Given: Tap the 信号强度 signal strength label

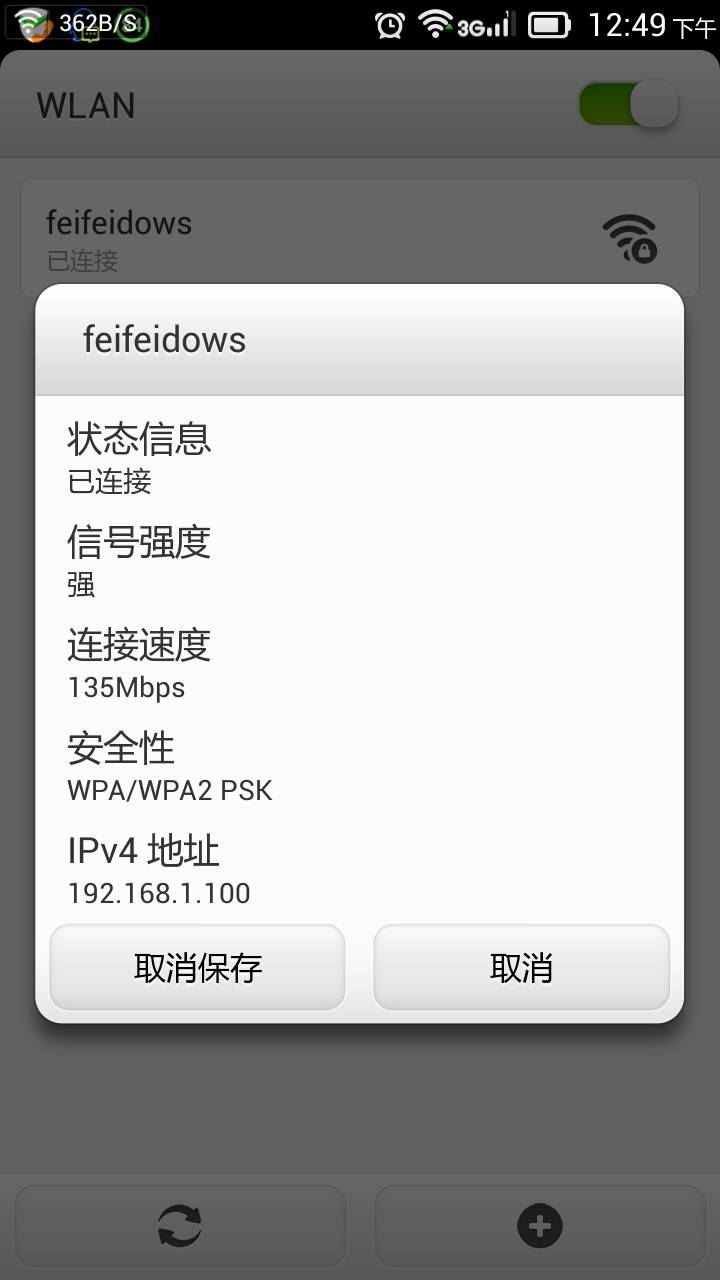Looking at the screenshot, I should 139,543.
